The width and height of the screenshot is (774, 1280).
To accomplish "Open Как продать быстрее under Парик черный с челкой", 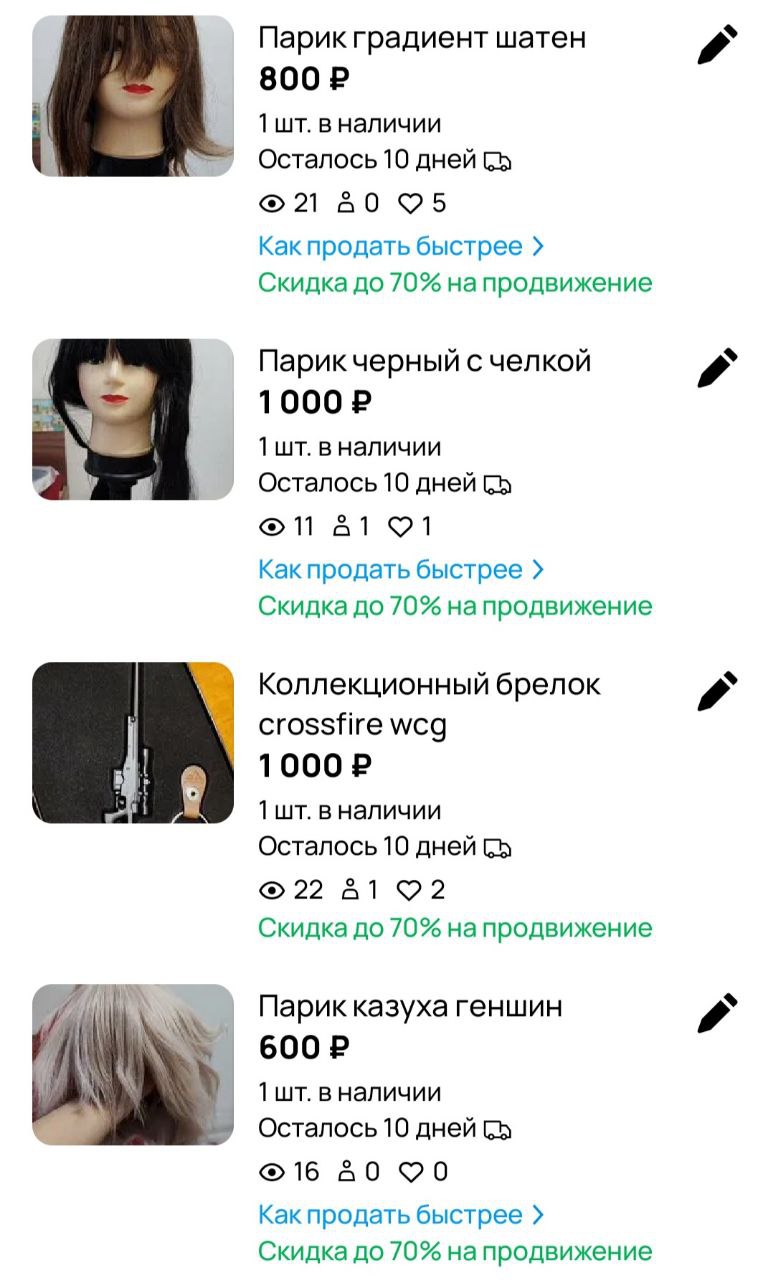I will pos(400,569).
